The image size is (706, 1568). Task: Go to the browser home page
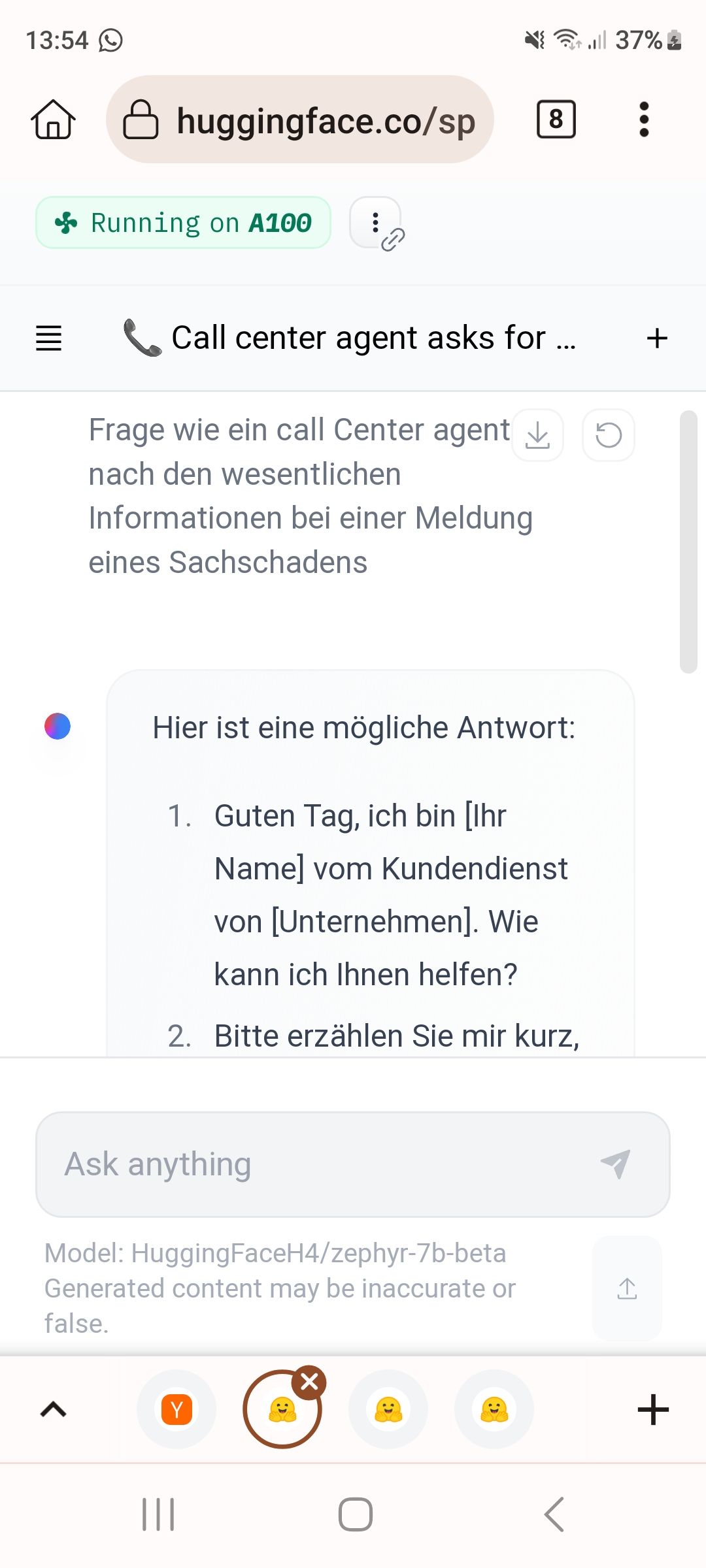[x=53, y=120]
